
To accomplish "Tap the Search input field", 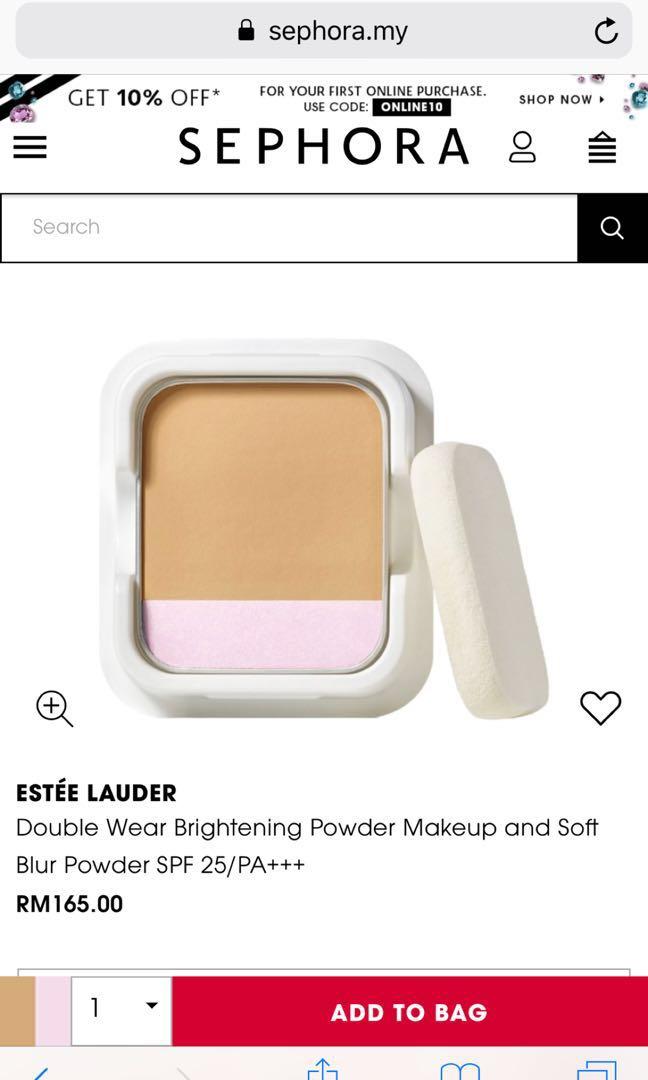I will pyautogui.click(x=289, y=228).
